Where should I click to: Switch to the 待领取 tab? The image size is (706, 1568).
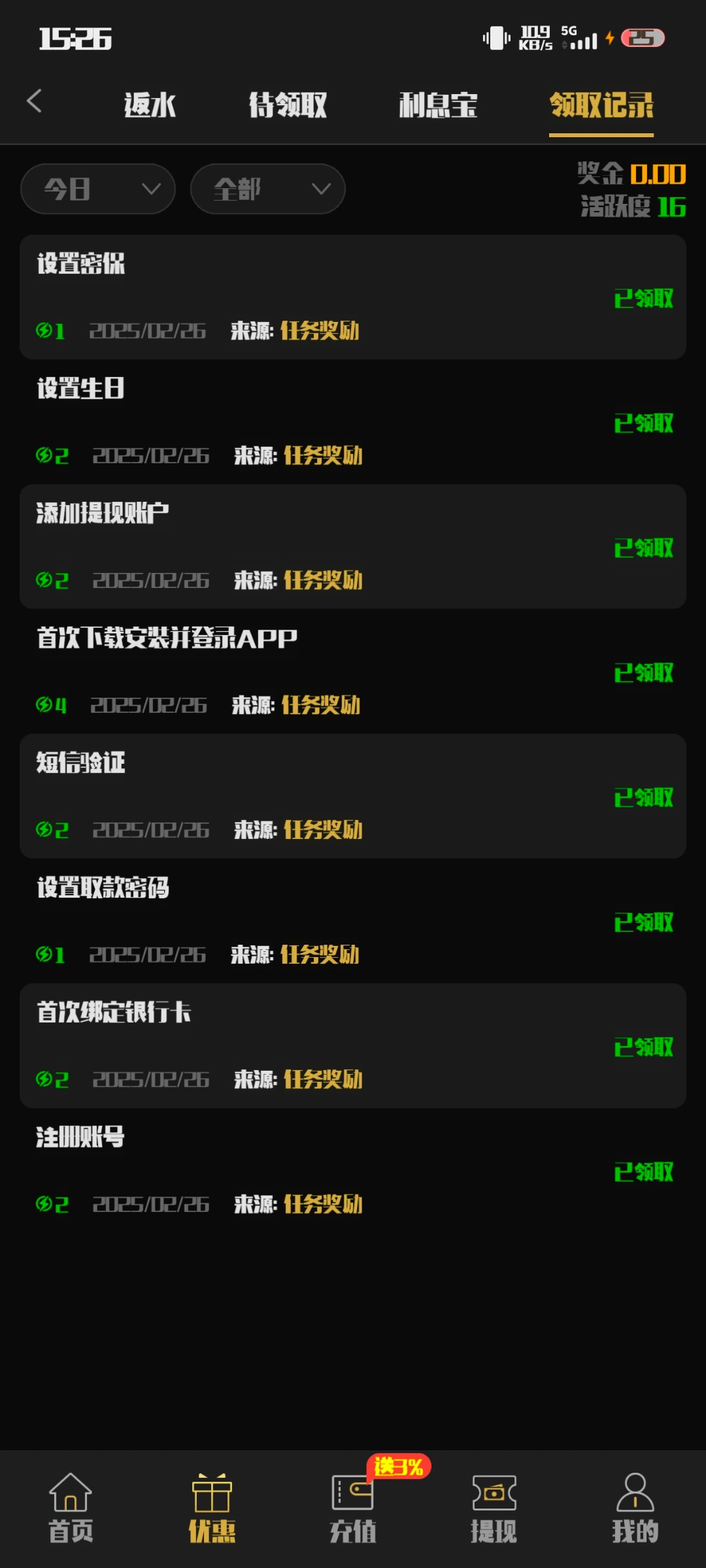[288, 105]
